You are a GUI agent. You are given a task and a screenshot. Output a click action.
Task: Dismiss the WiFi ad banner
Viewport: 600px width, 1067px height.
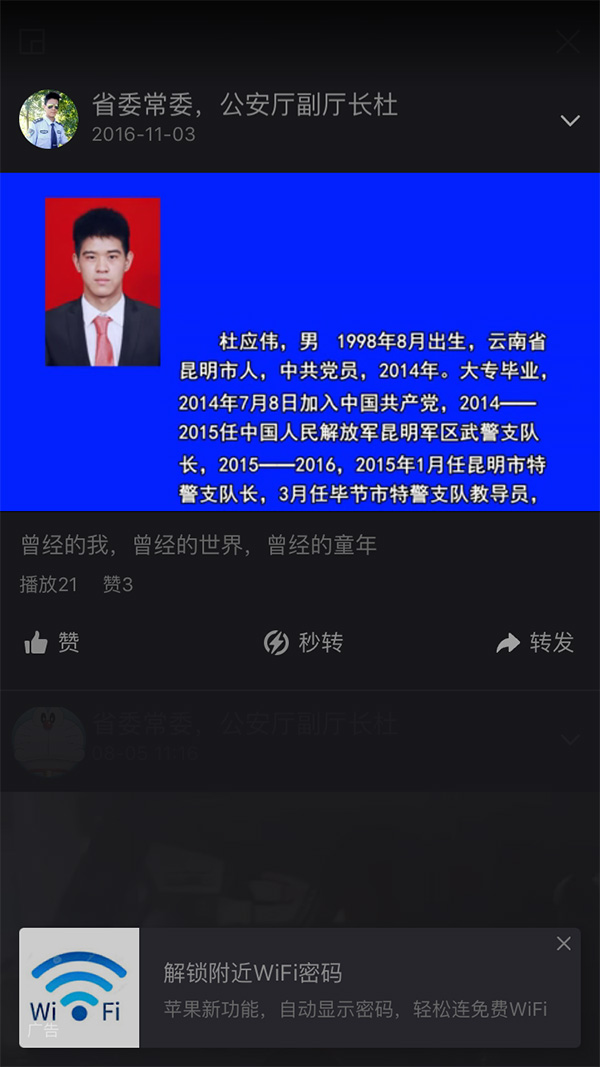click(564, 944)
